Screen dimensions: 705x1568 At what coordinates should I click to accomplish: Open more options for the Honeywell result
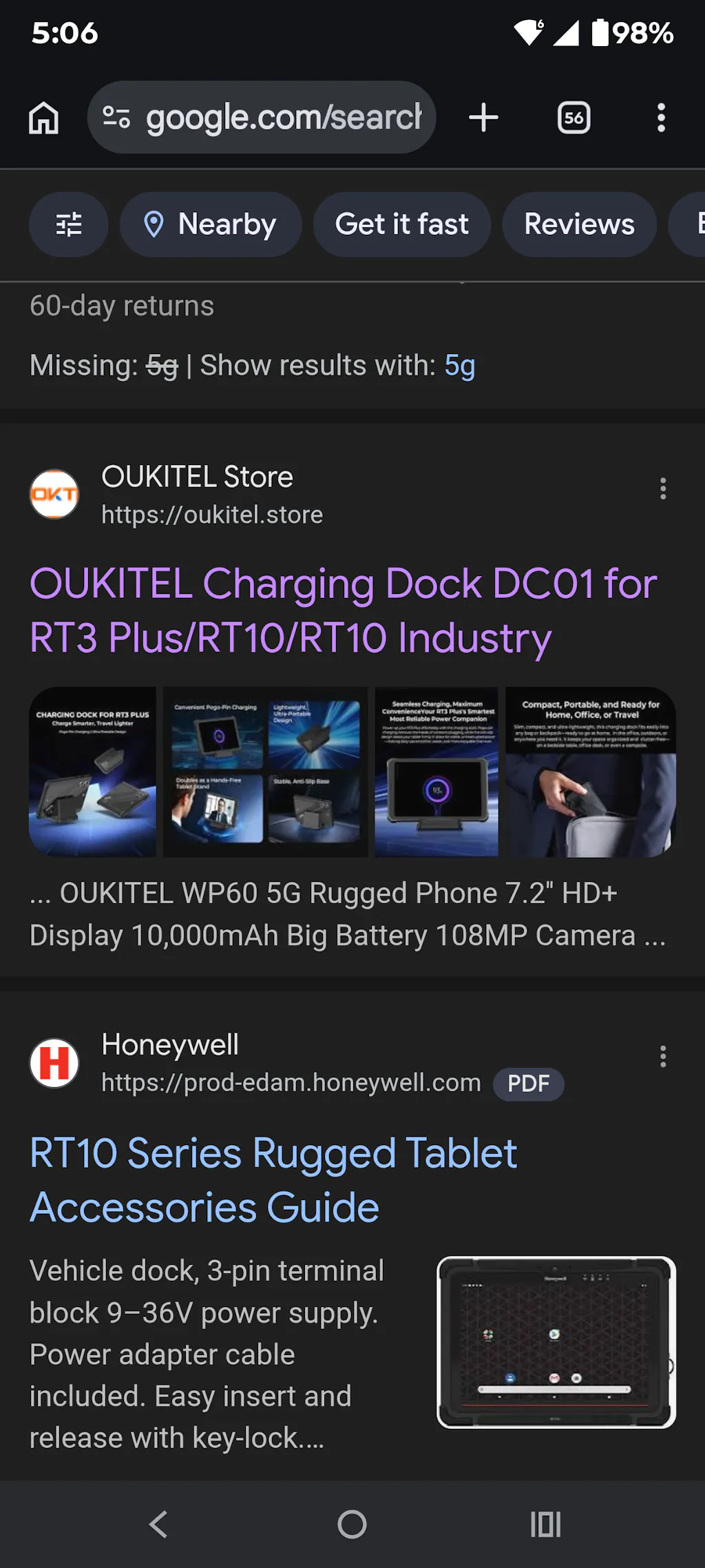click(663, 1057)
